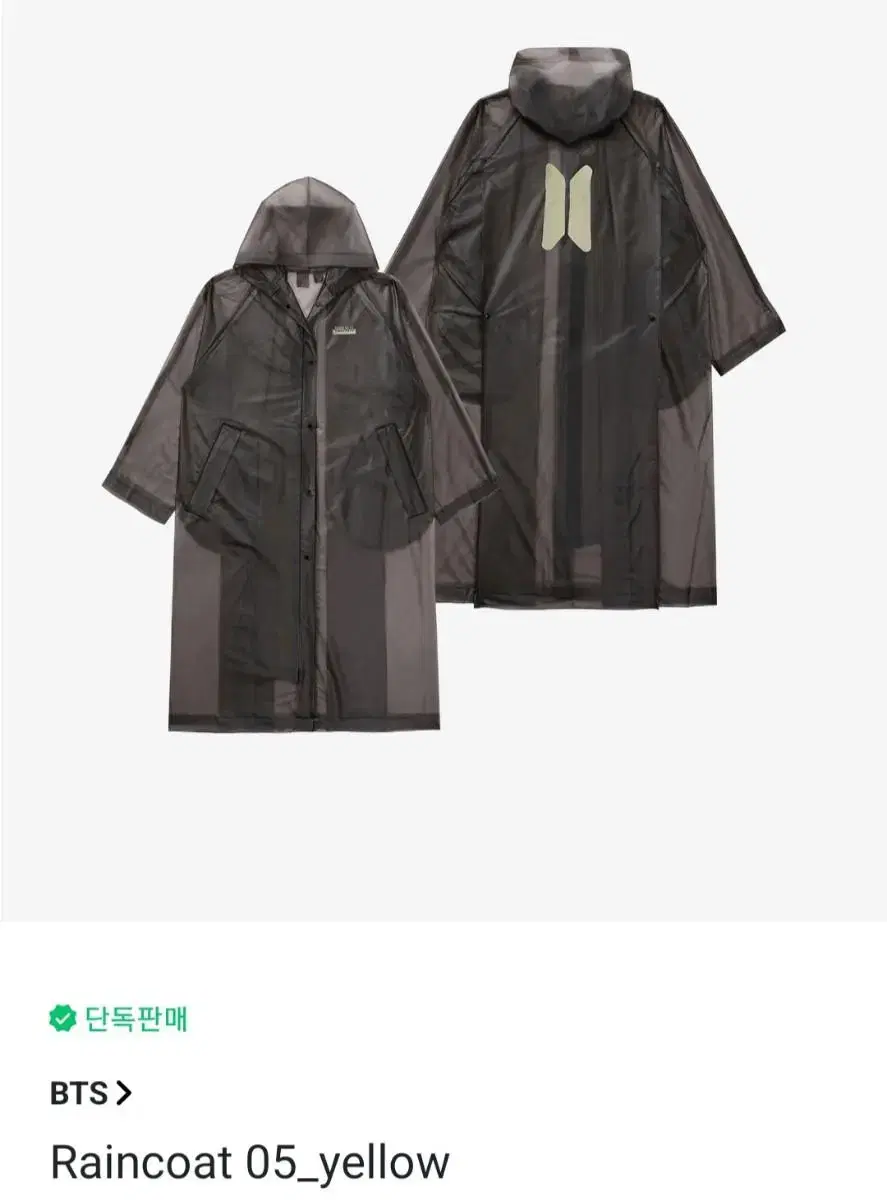
Task: Open the BTS artist shop link
Action: (90, 1093)
